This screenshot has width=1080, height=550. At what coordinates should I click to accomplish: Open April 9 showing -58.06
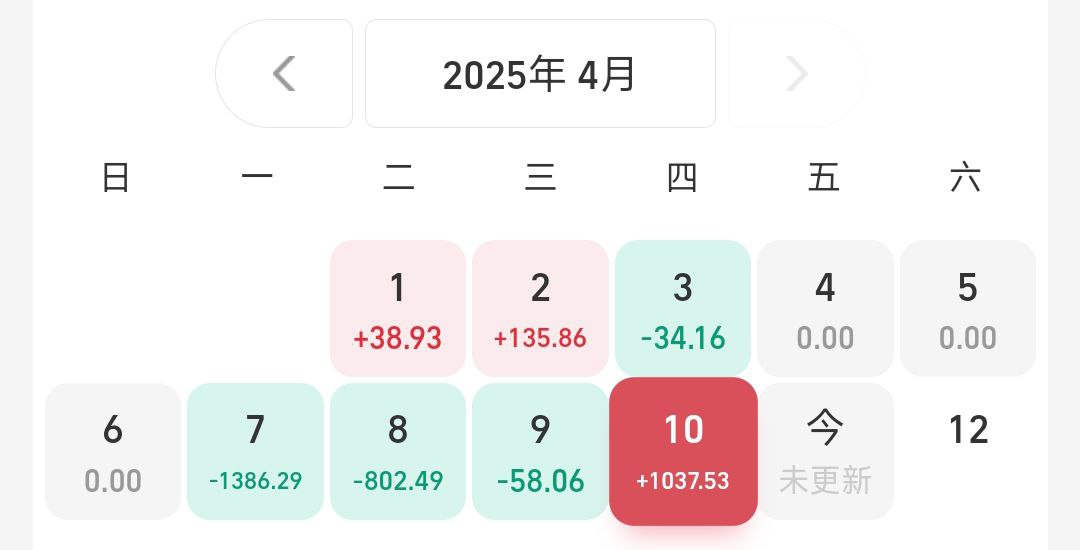point(540,451)
